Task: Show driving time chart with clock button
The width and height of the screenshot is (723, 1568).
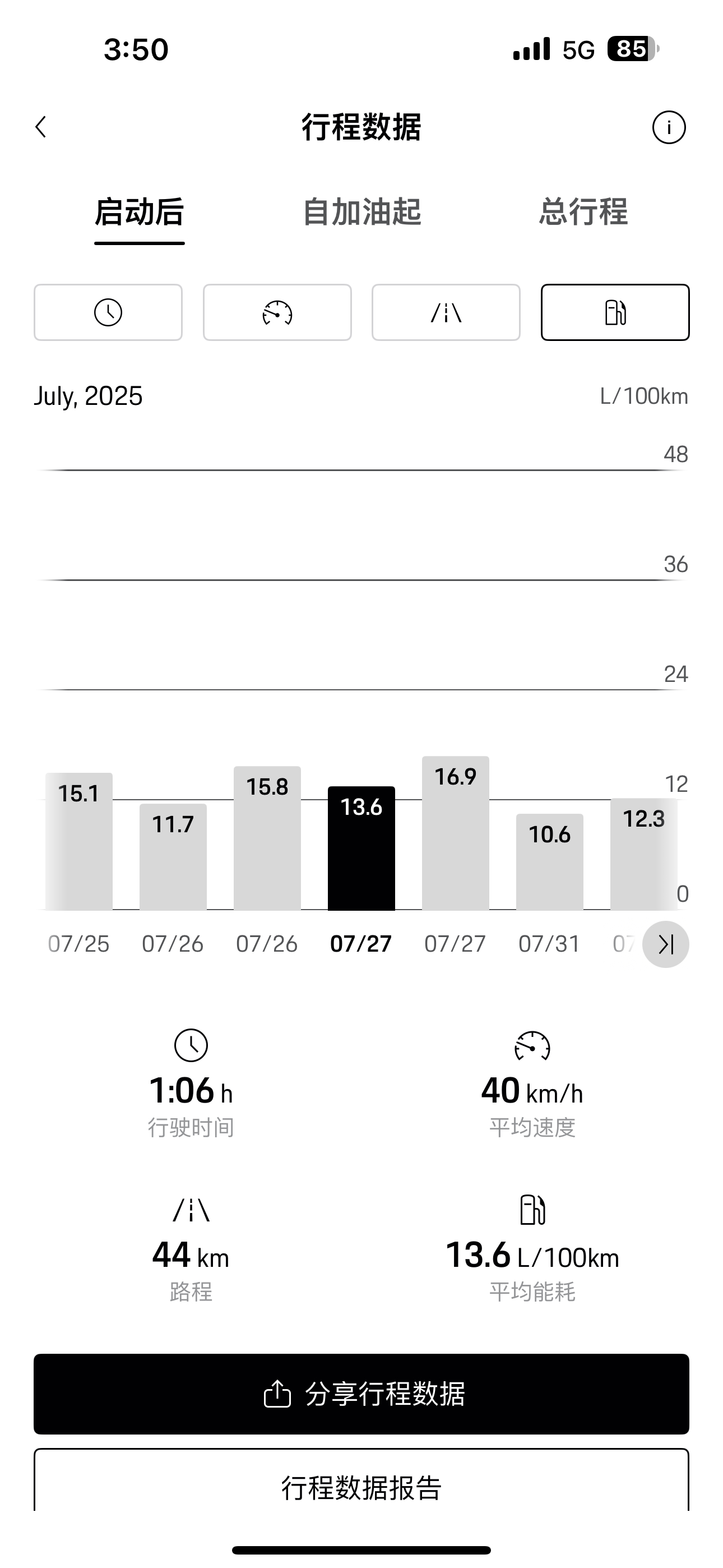Action: [x=108, y=312]
